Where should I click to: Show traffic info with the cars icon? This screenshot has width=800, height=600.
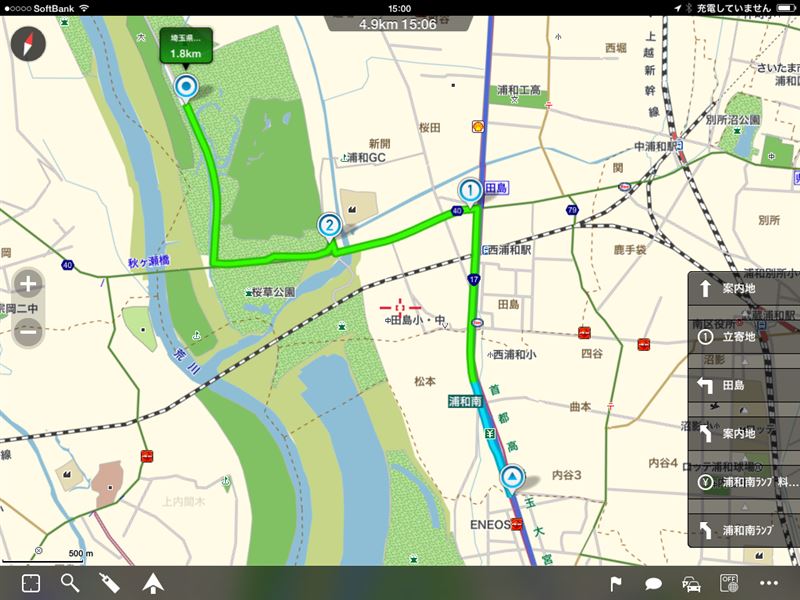coord(691,583)
